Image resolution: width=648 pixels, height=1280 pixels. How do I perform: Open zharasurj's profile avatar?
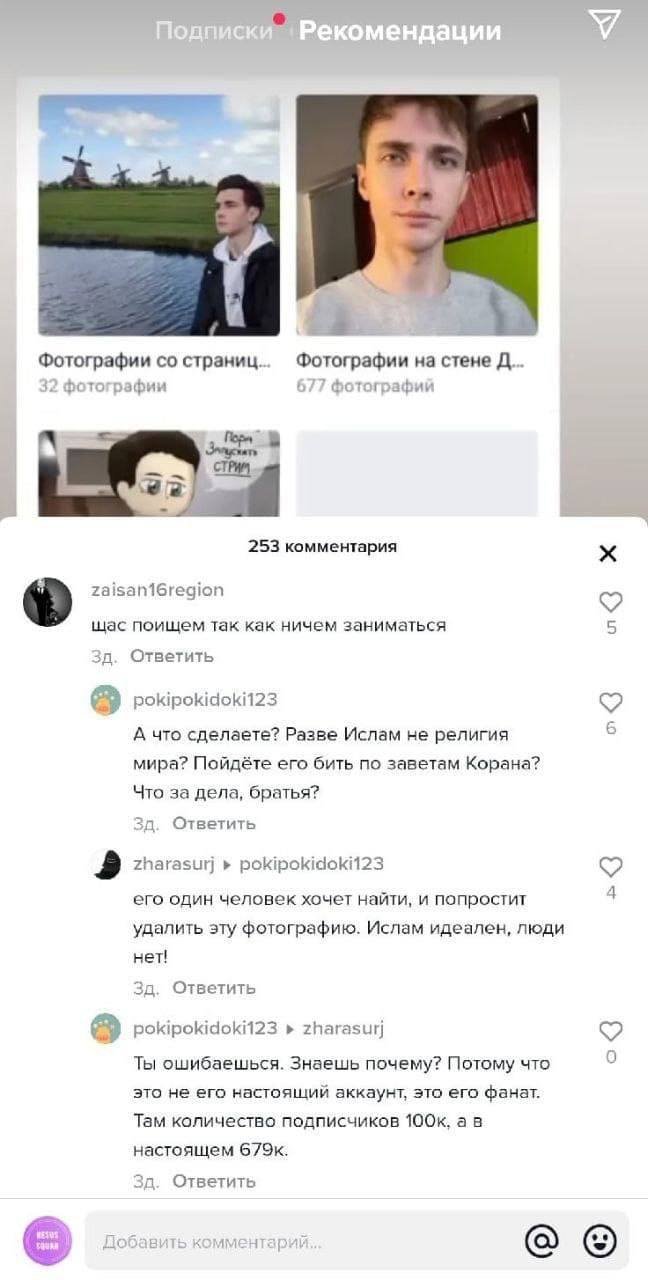tap(106, 864)
